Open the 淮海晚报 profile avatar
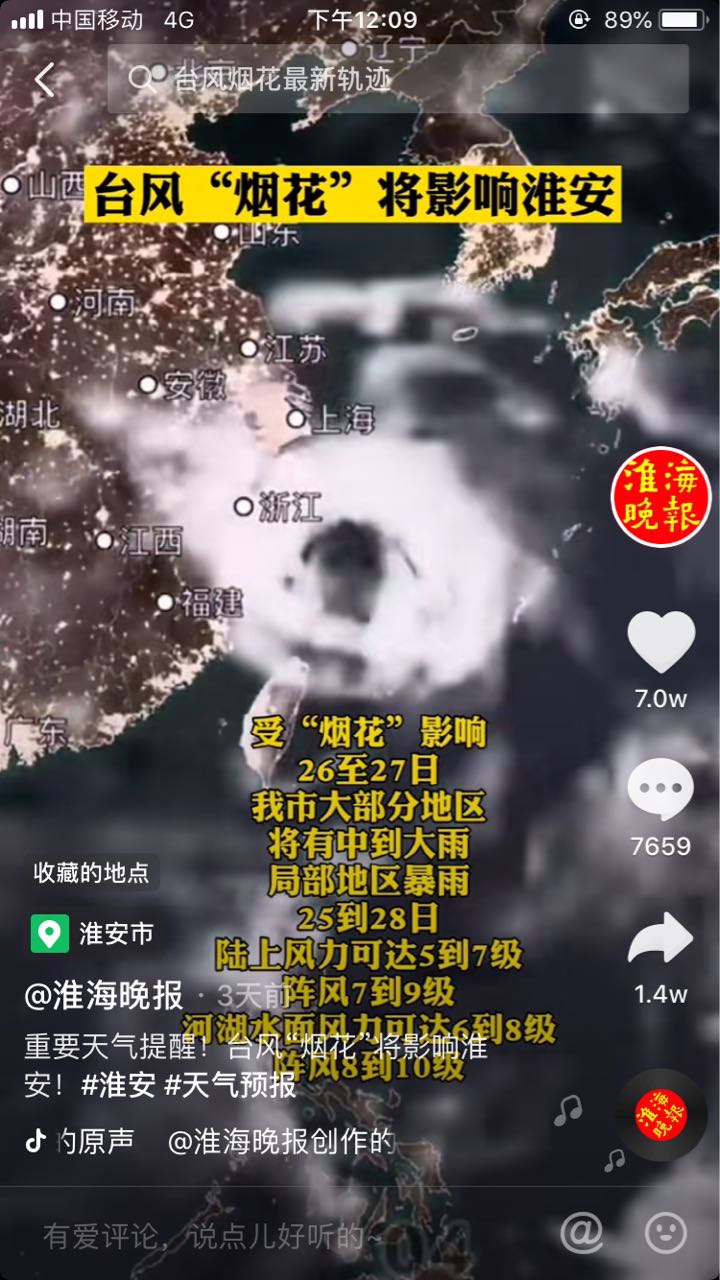 660,497
